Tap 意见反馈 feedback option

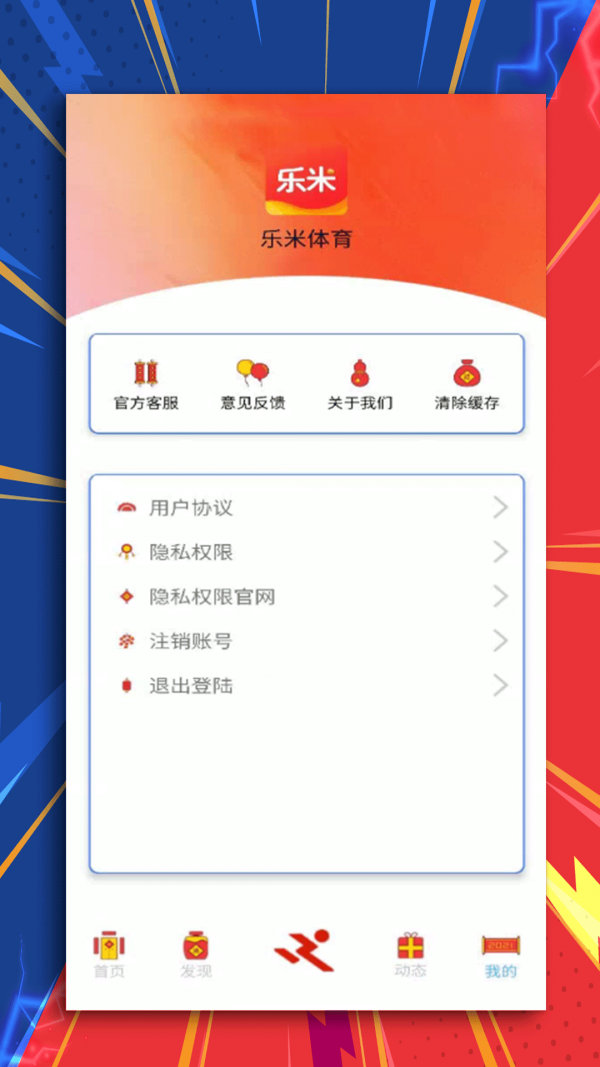253,385
